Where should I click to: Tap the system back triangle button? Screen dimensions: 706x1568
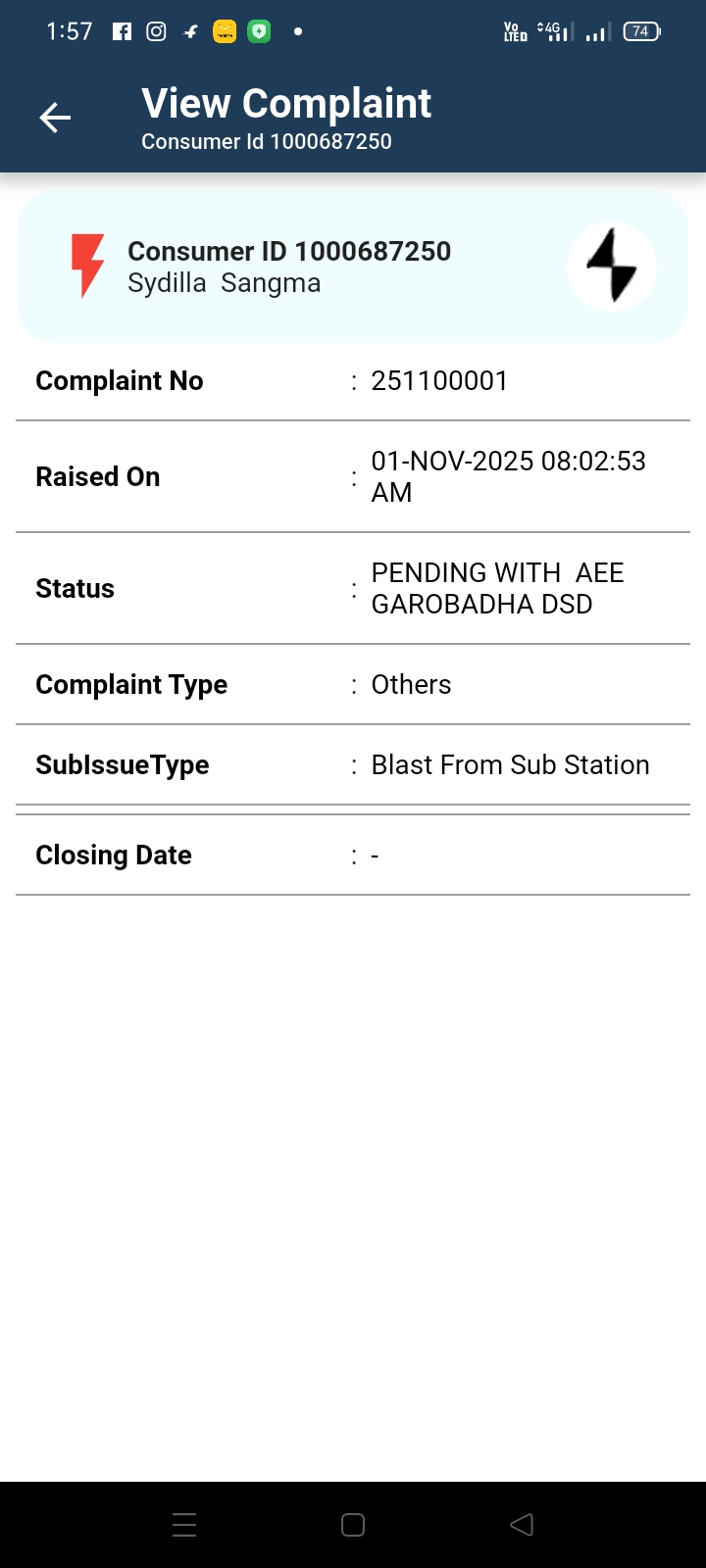coord(522,1525)
